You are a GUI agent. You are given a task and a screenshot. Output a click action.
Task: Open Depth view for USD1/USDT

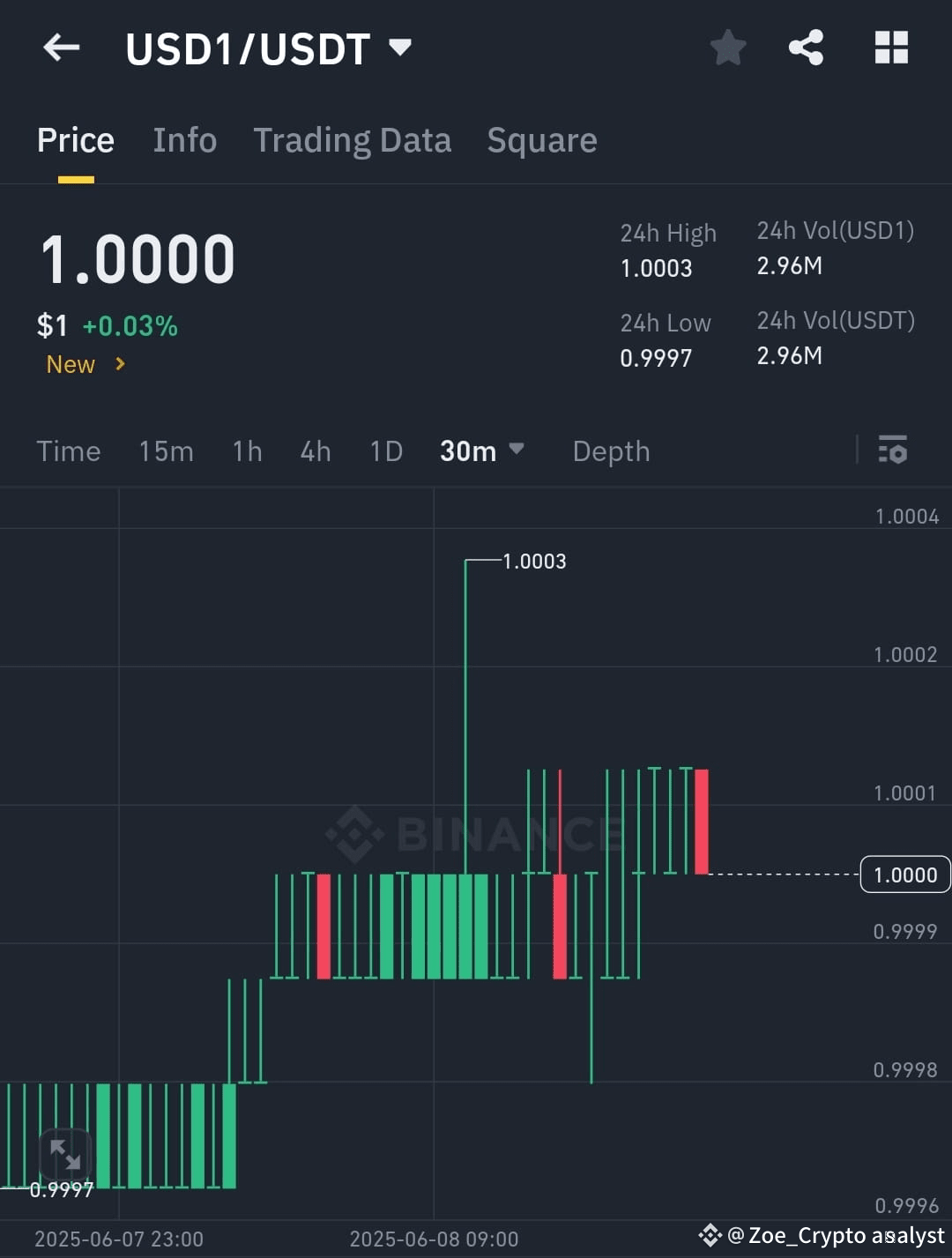[x=611, y=450]
